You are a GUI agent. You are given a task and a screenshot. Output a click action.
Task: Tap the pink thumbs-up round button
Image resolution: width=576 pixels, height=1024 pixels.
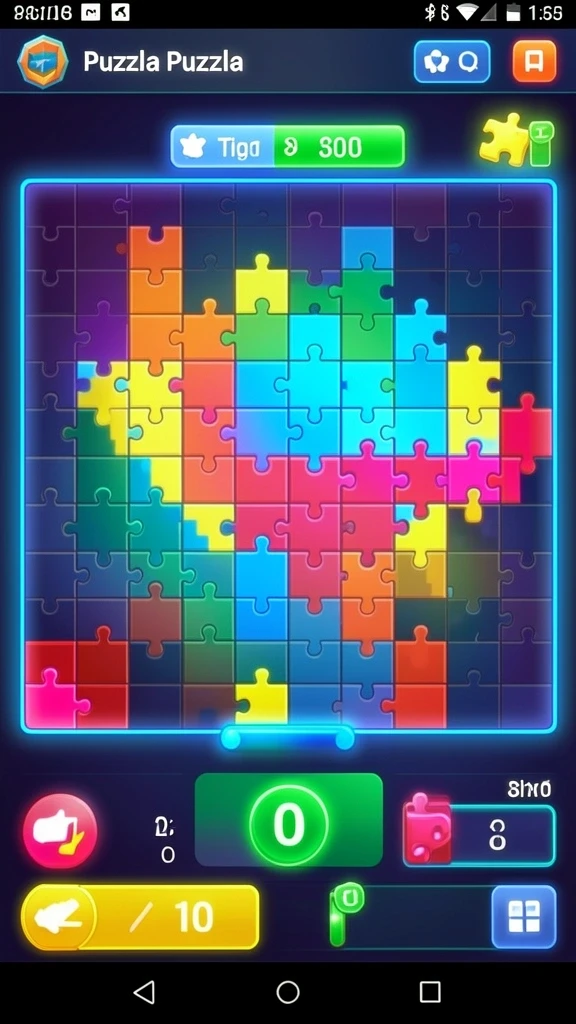point(60,831)
